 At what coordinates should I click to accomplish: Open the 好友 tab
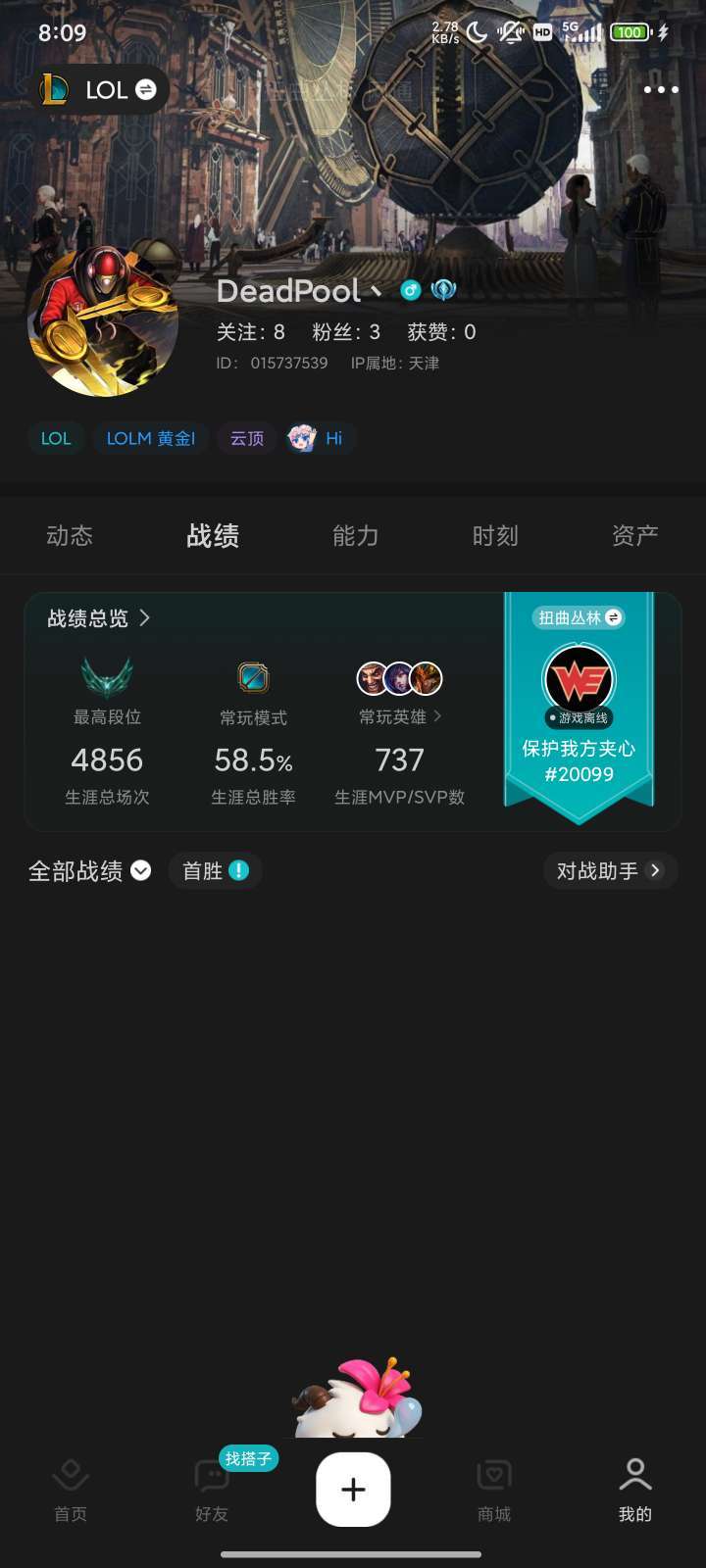(212, 1490)
